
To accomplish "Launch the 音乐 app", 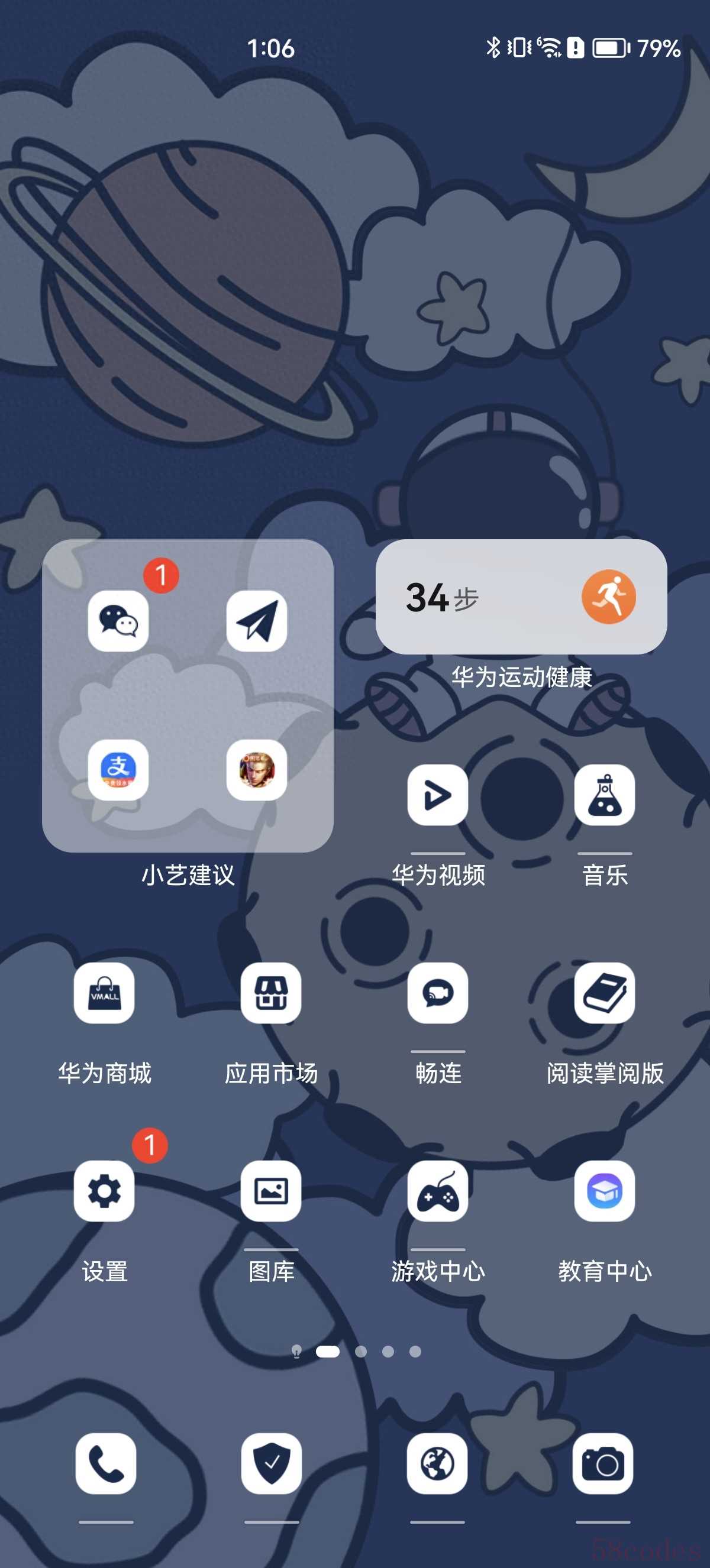I will pyautogui.click(x=604, y=795).
